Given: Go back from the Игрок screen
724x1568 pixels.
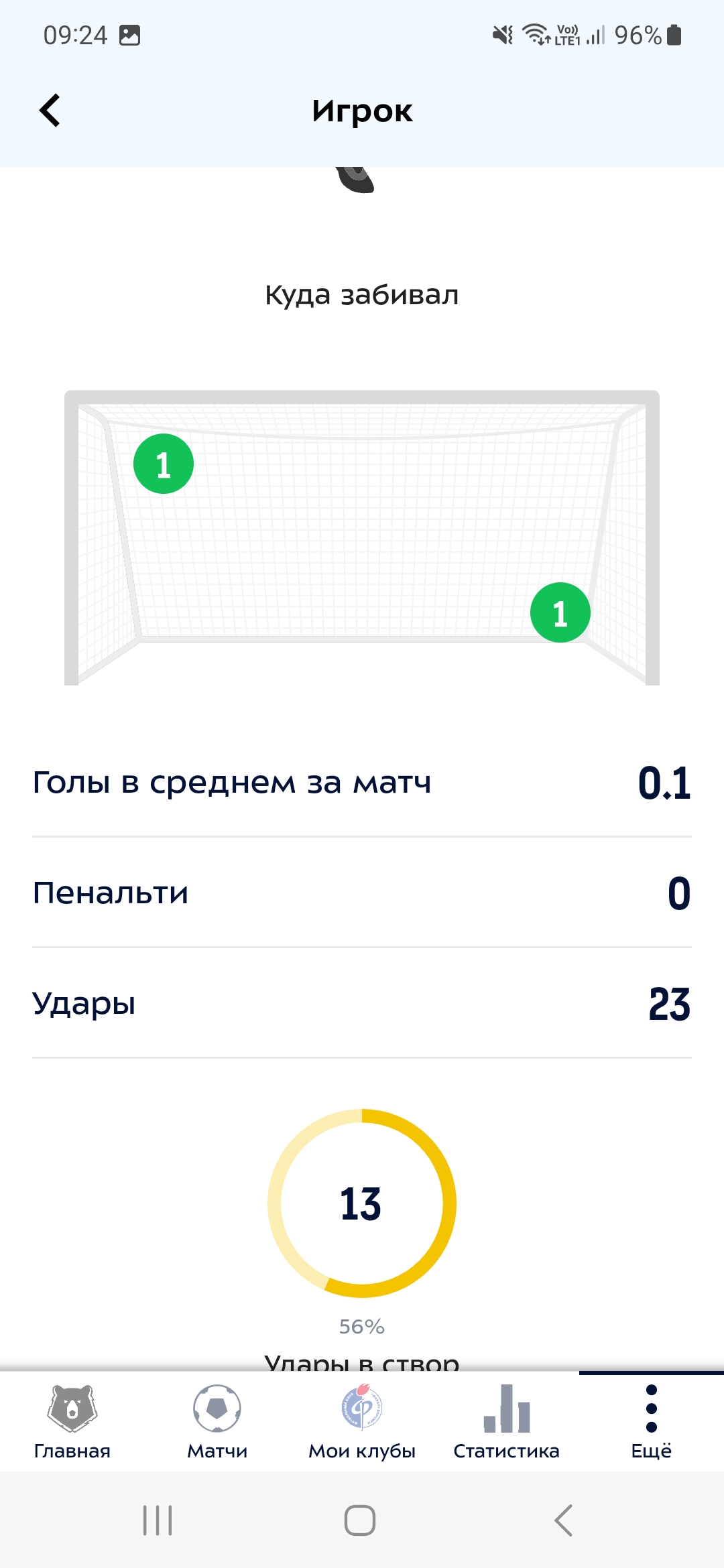Looking at the screenshot, I should point(50,111).
